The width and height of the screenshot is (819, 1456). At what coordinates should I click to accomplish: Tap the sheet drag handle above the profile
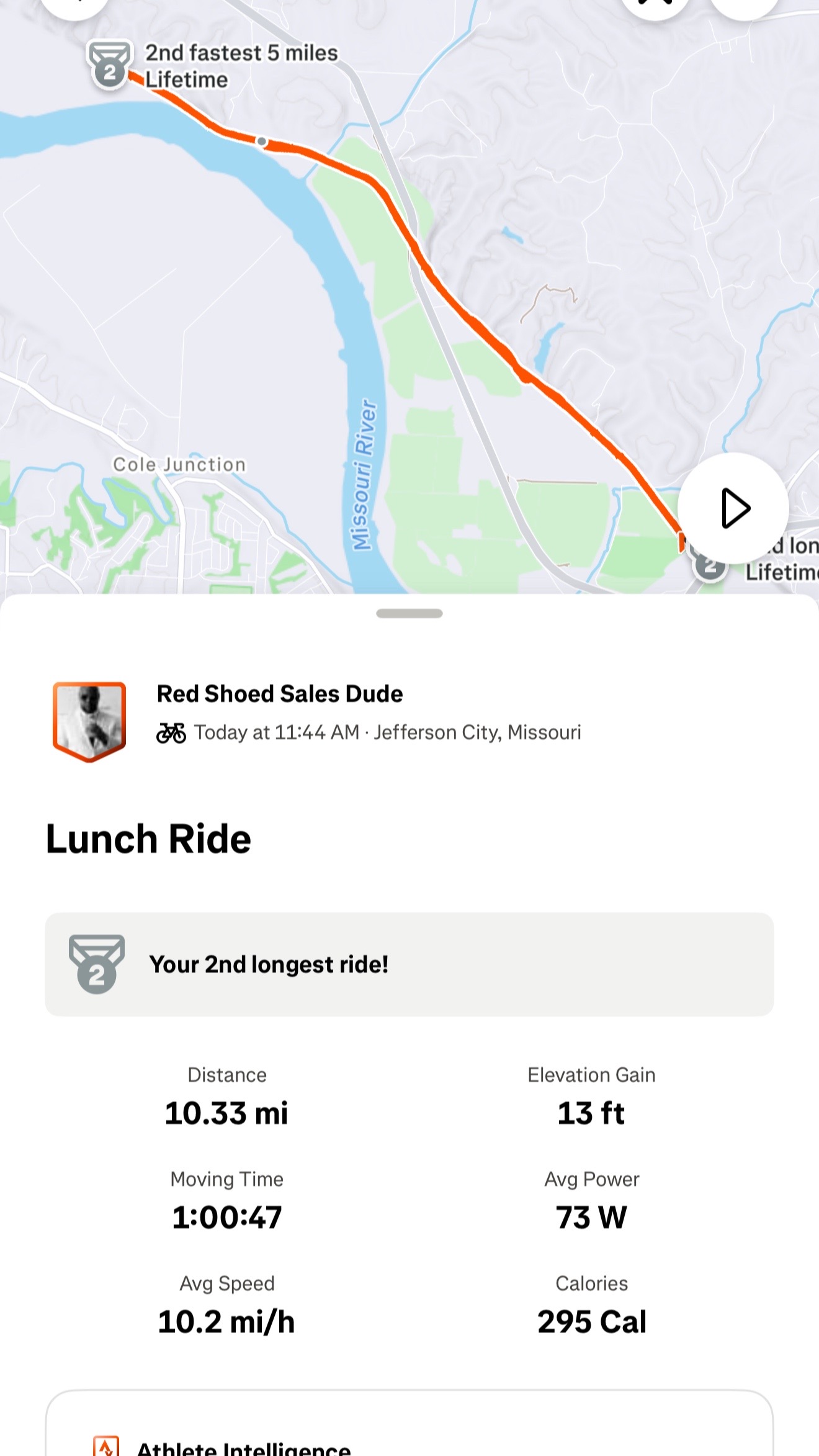tap(409, 613)
